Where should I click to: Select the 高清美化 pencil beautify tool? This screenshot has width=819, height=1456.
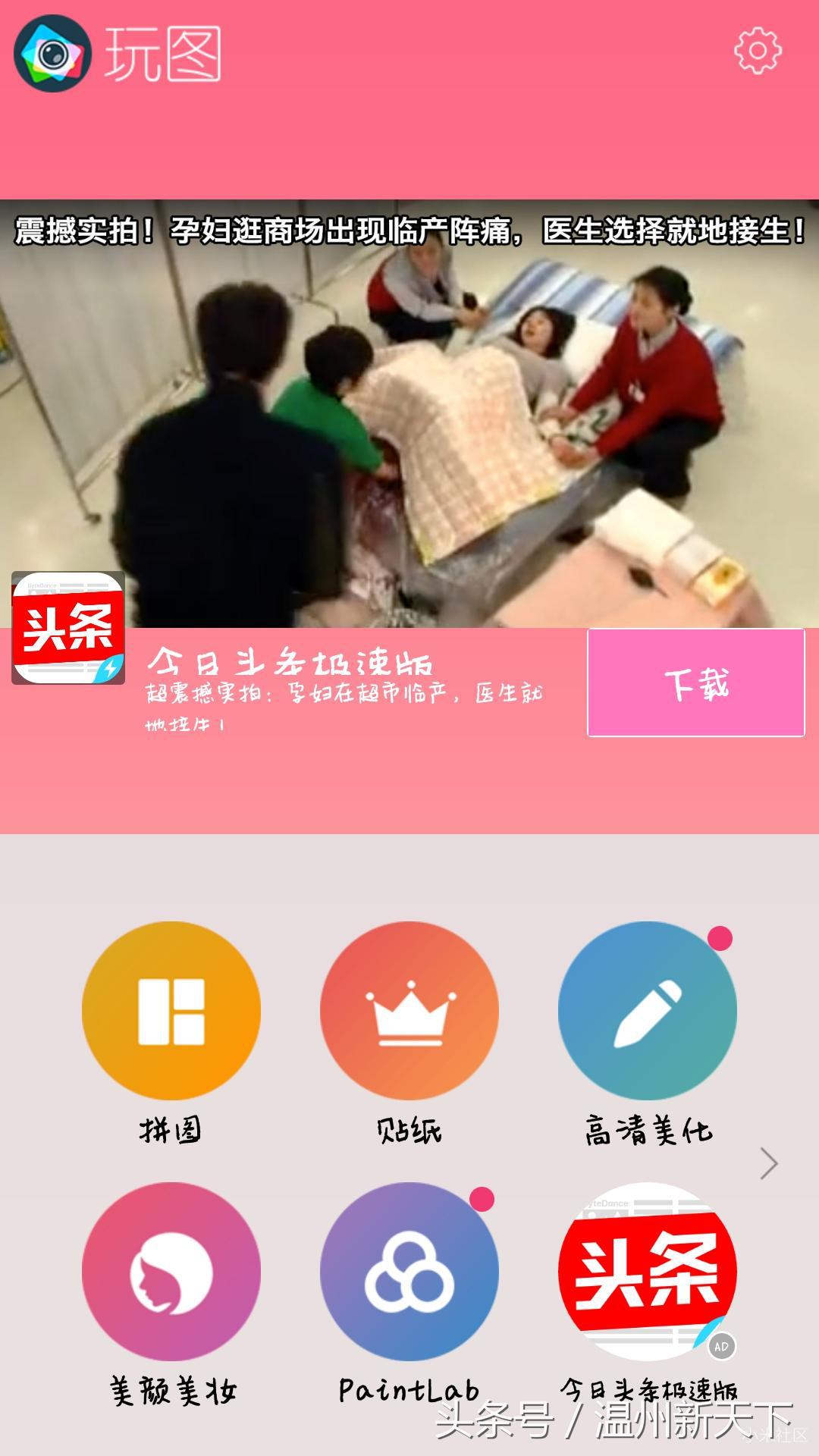[x=648, y=1010]
